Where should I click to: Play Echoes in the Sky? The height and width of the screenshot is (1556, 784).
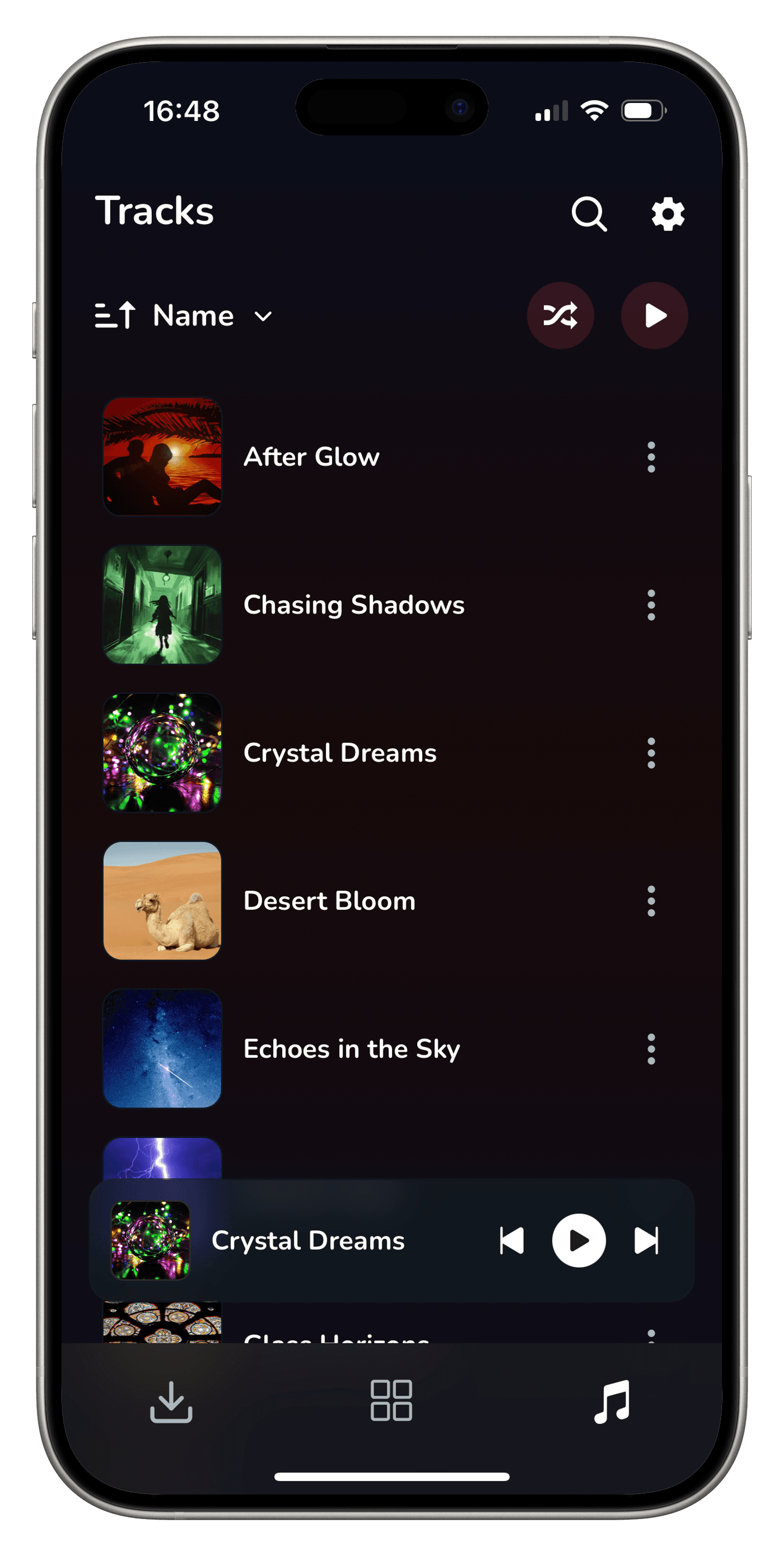pos(352,1049)
